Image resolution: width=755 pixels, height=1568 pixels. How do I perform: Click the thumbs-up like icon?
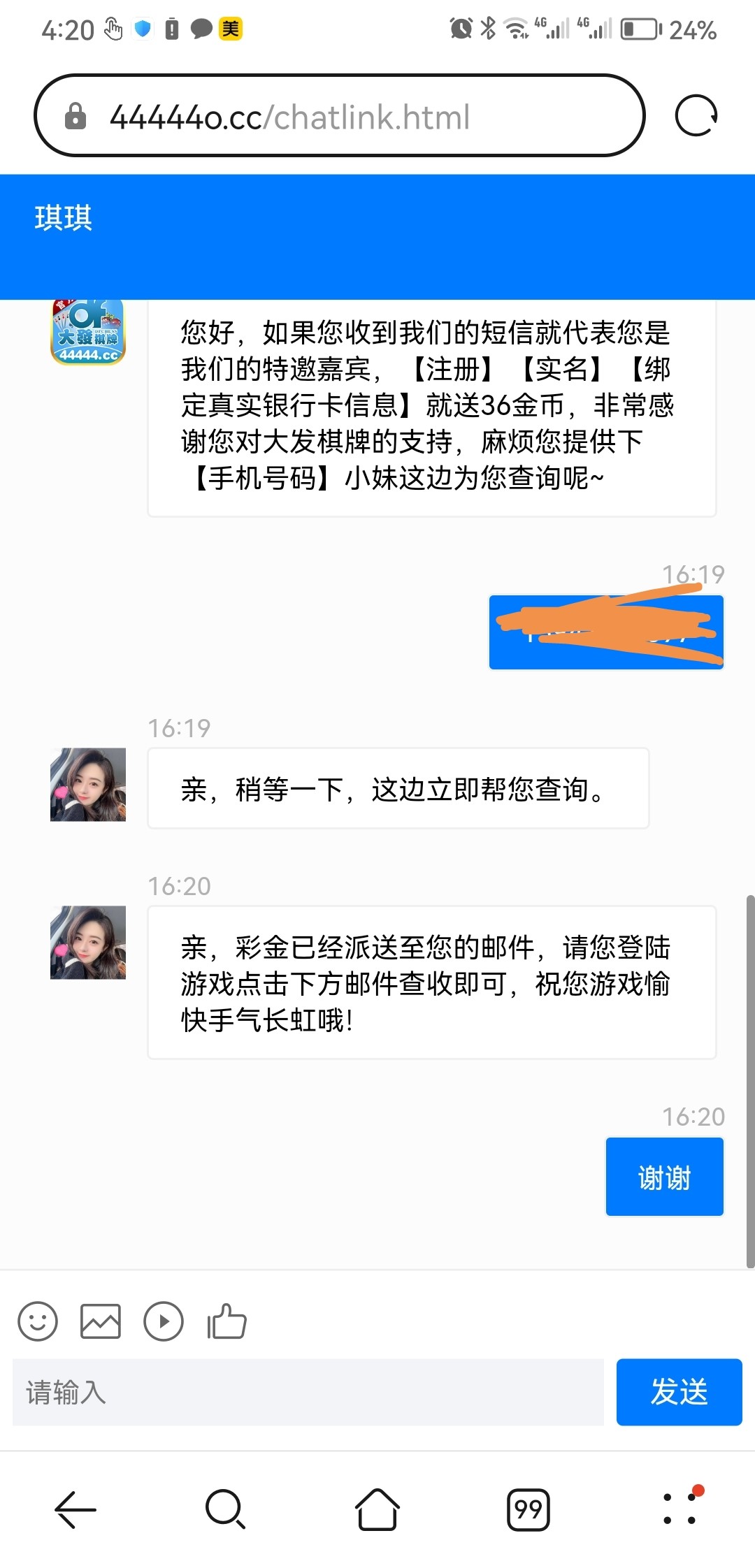(226, 1319)
